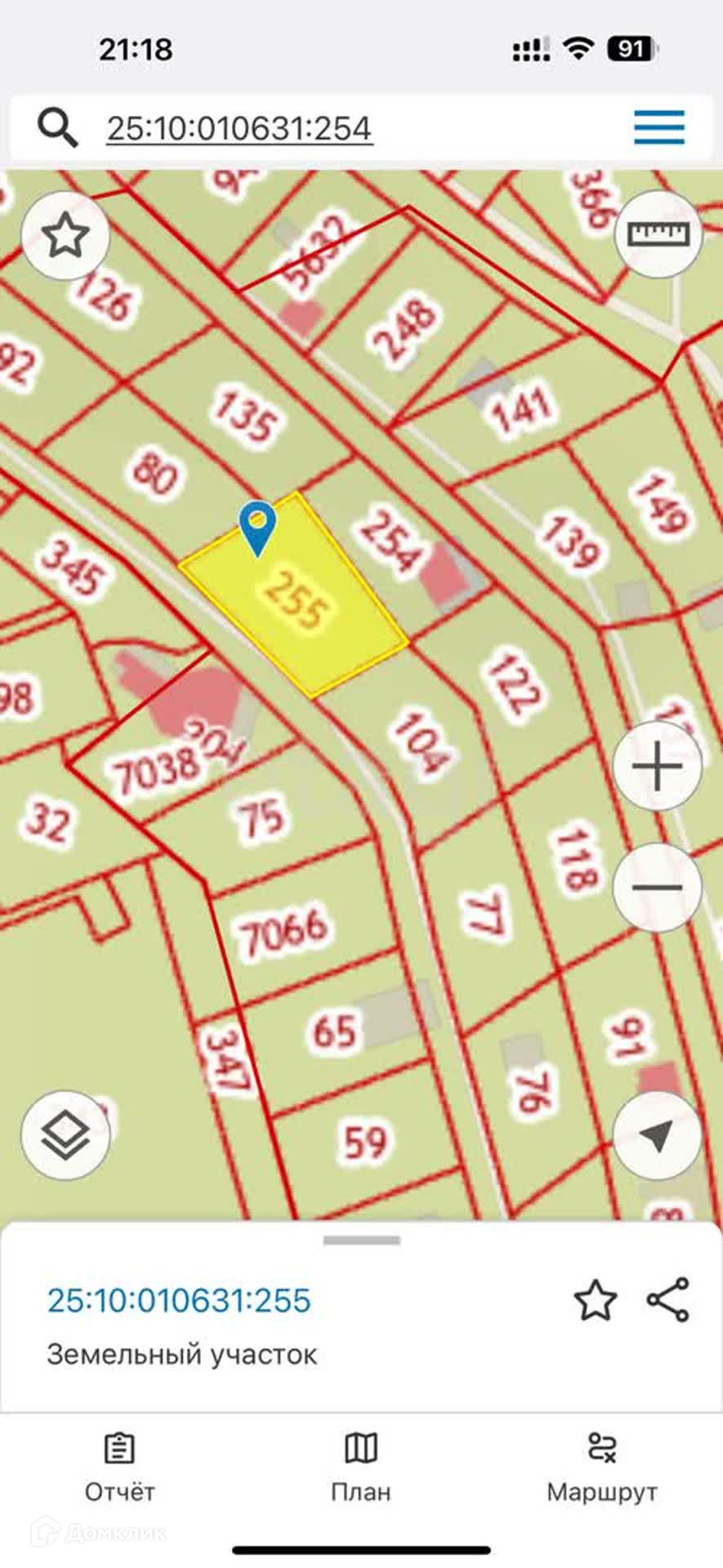This screenshot has width=723, height=1568.
Task: Open the search field with cadastral number
Action: point(239,129)
